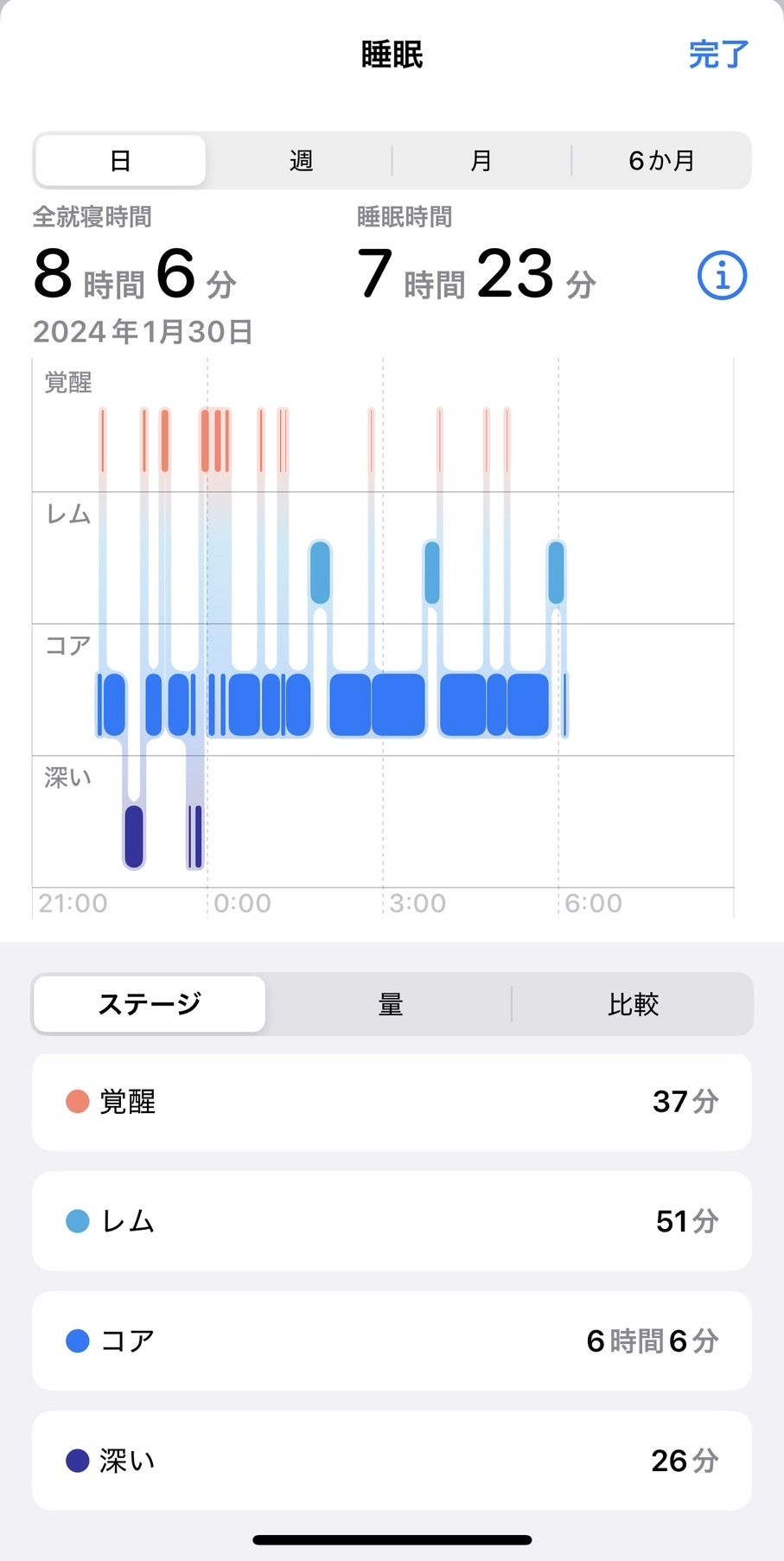Viewport: 784px width, 1561px height.
Task: Select the ステージ segment
Action: pyautogui.click(x=150, y=1004)
